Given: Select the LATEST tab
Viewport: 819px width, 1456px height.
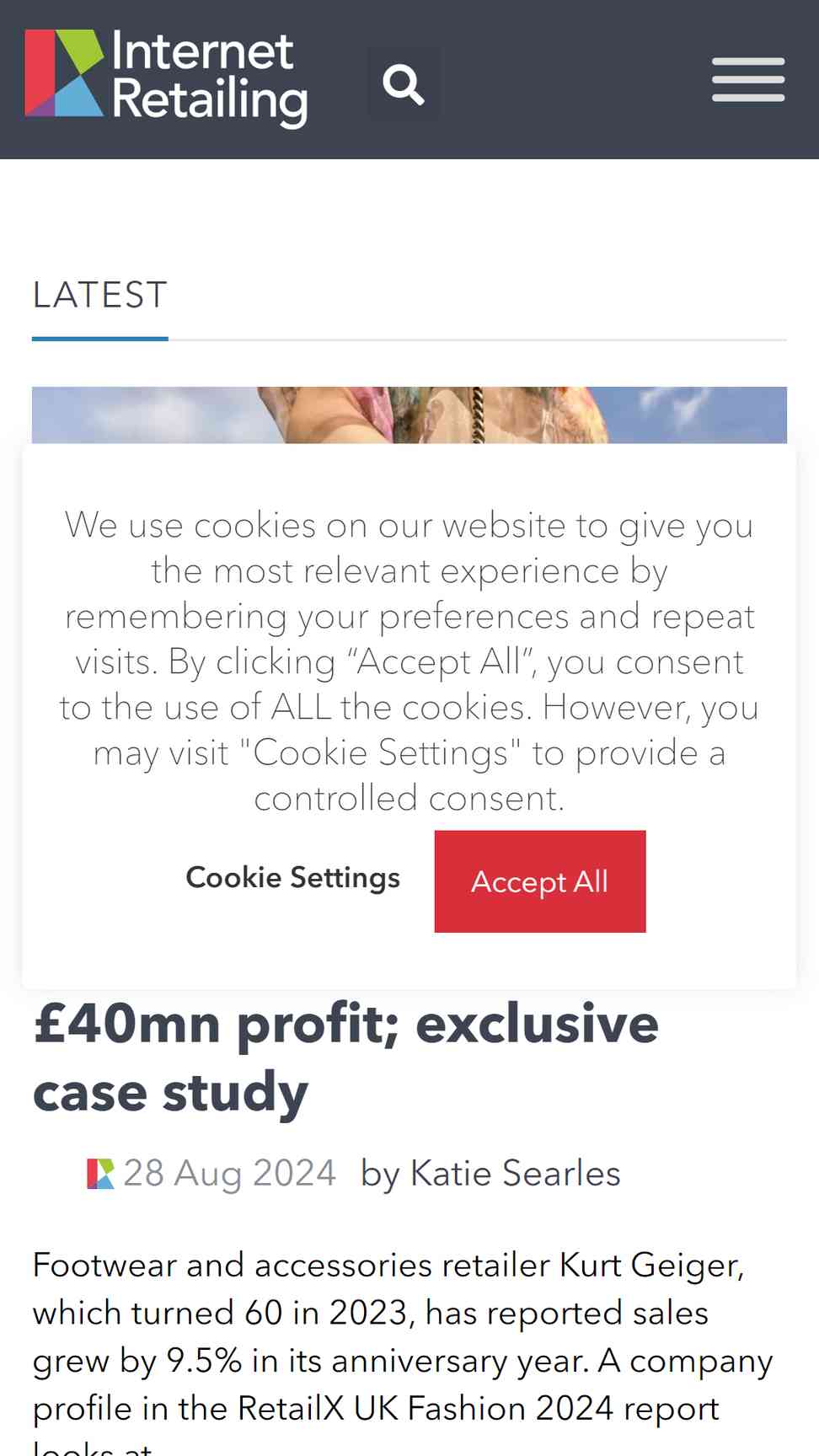Looking at the screenshot, I should pos(100,296).
